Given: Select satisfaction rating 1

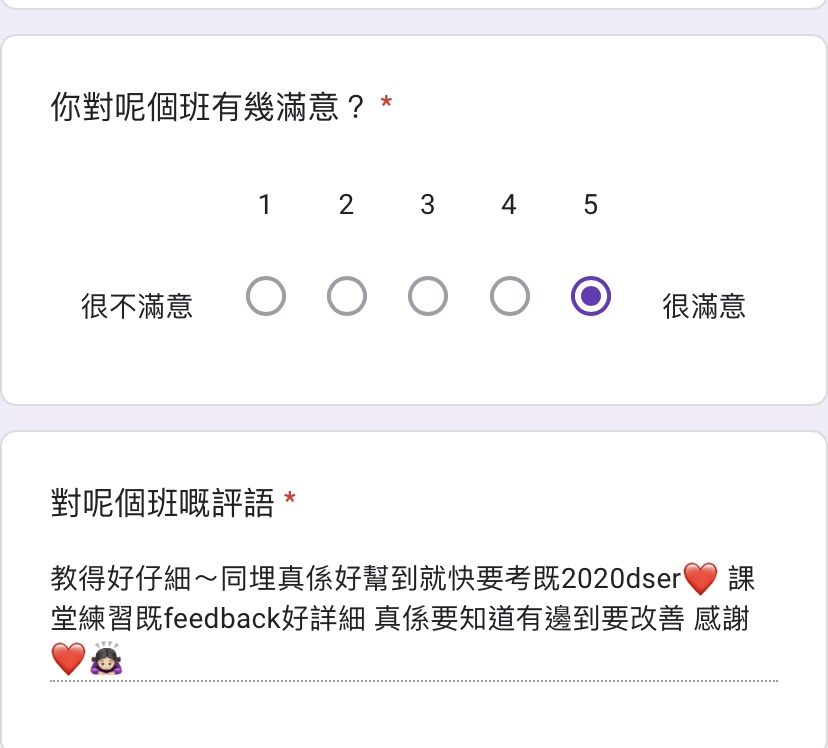Looking at the screenshot, I should [x=266, y=297].
